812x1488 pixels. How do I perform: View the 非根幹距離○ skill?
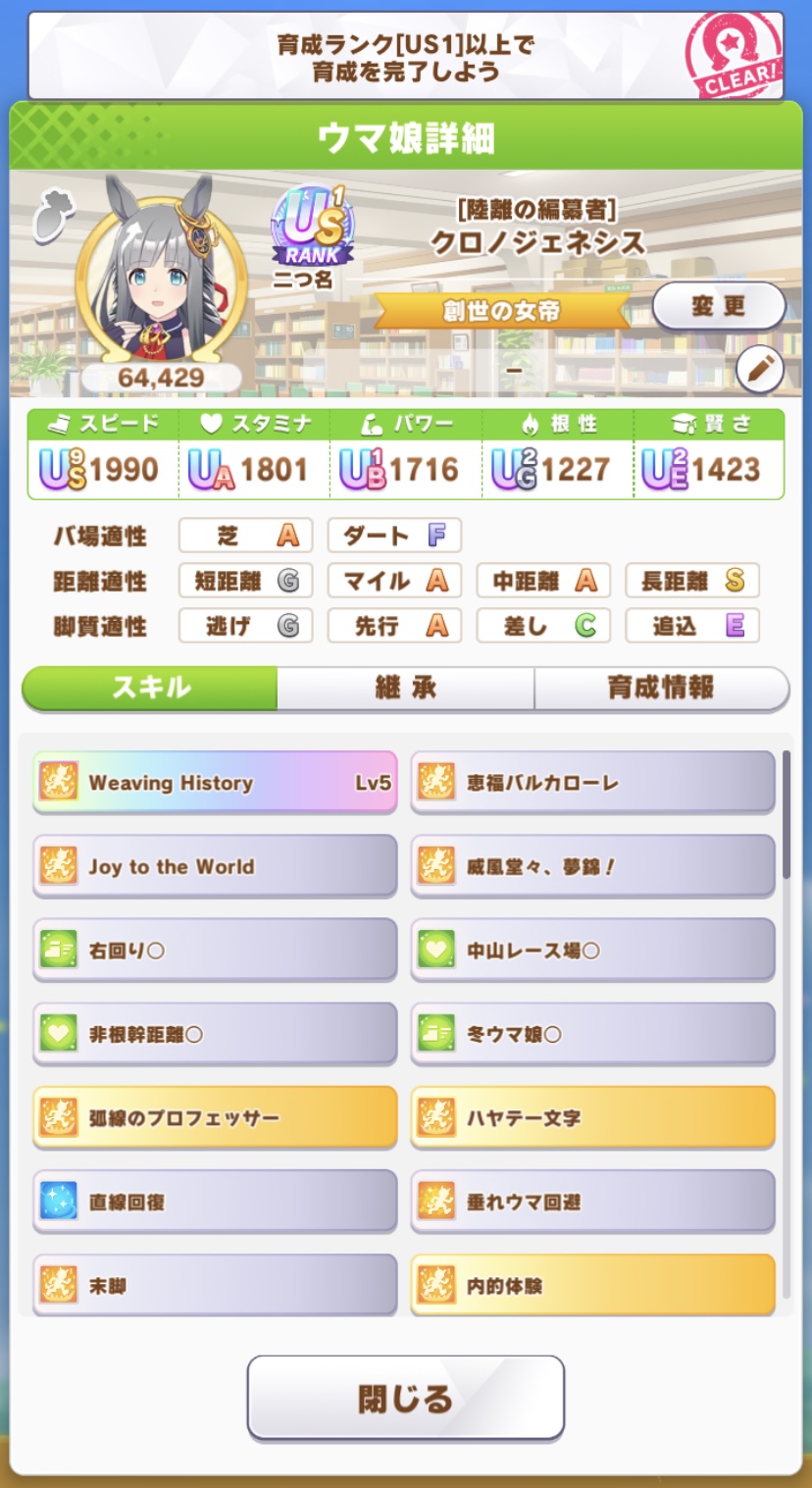click(215, 1034)
